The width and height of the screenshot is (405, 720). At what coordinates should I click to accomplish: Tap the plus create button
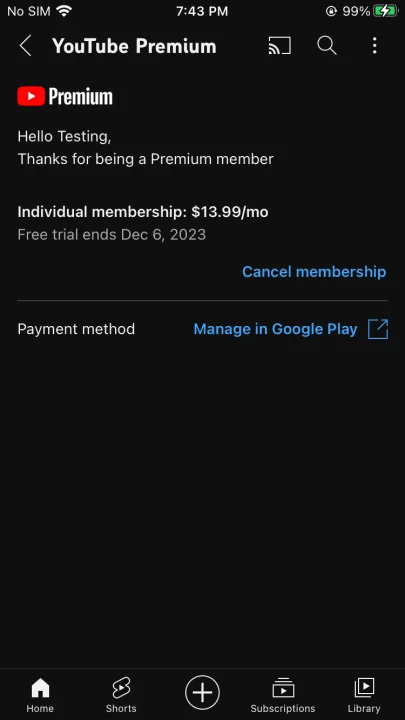click(x=202, y=692)
